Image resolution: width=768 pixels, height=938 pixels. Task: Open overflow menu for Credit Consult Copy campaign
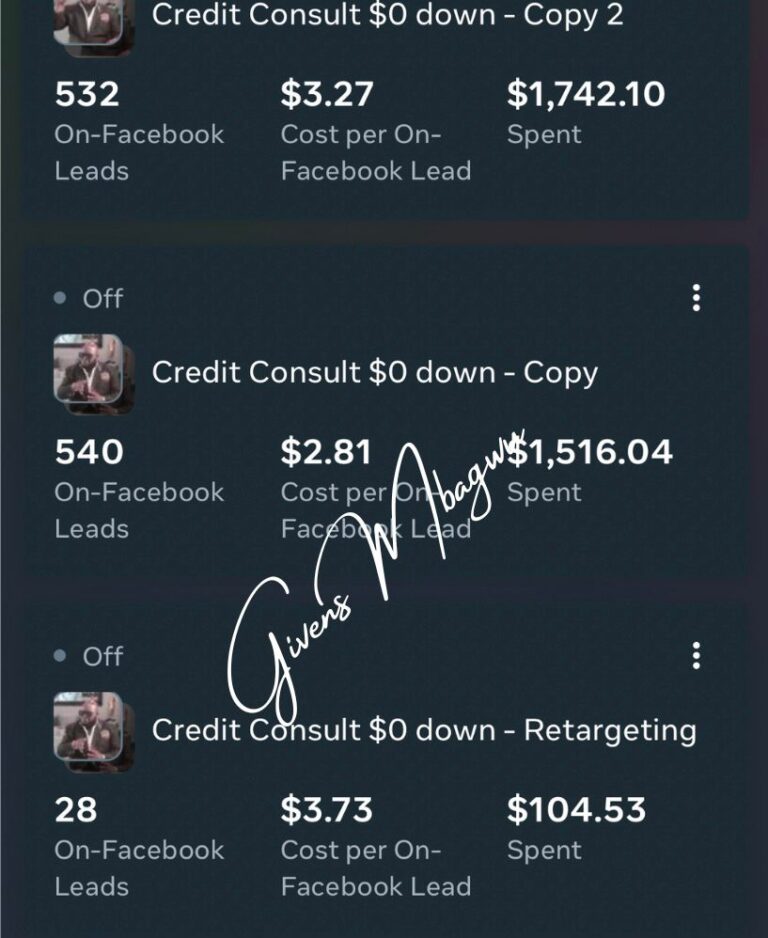coord(696,298)
